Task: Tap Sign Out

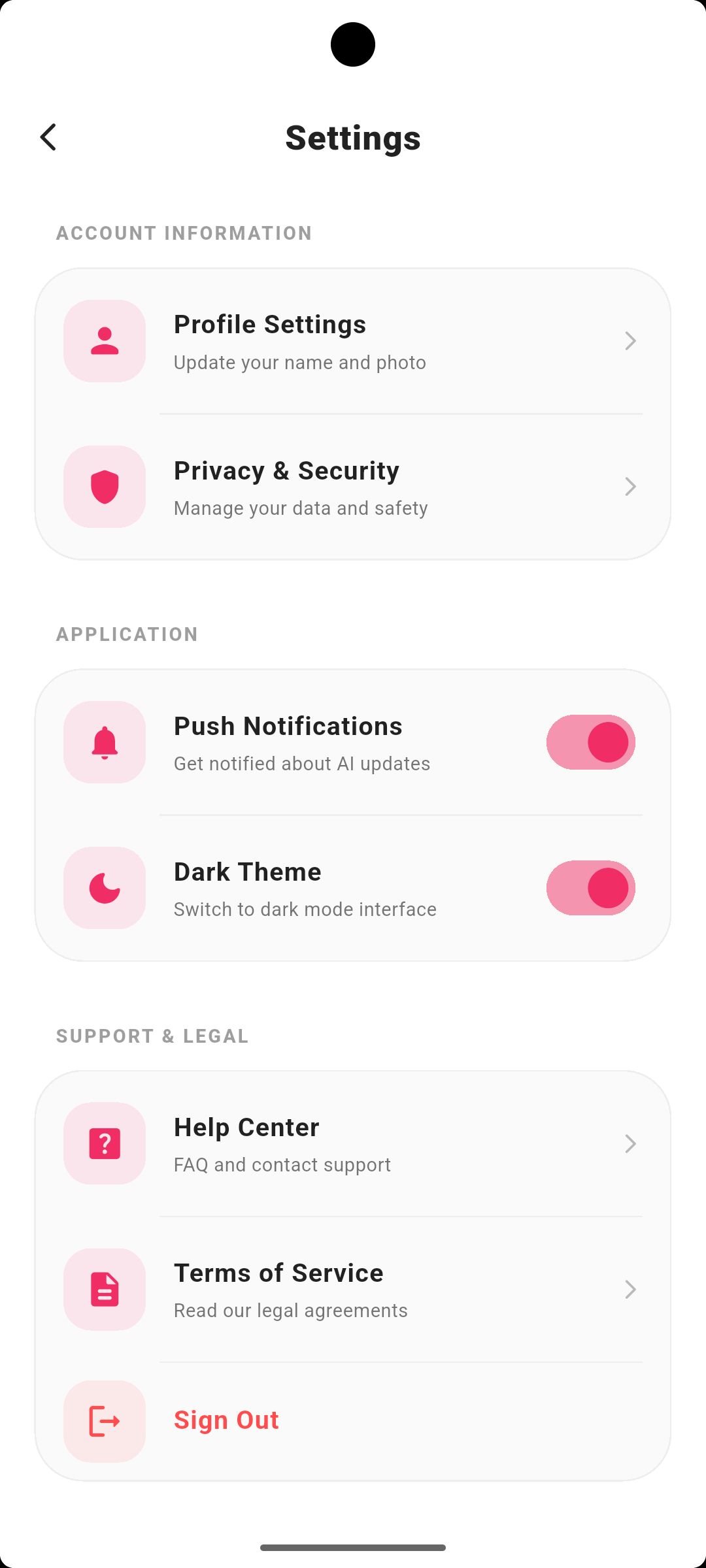Action: (x=226, y=1420)
